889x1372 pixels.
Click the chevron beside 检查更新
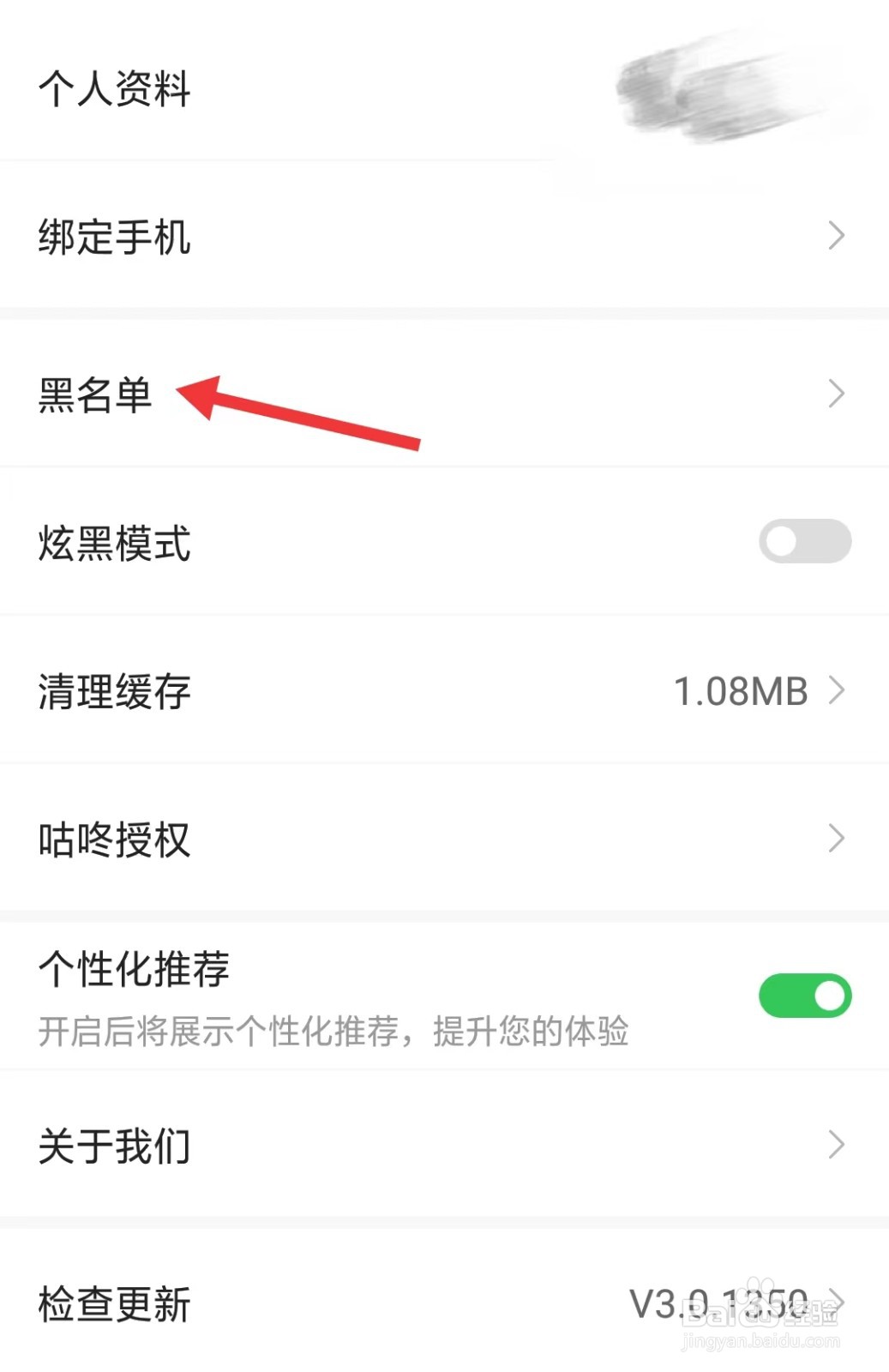838,1300
